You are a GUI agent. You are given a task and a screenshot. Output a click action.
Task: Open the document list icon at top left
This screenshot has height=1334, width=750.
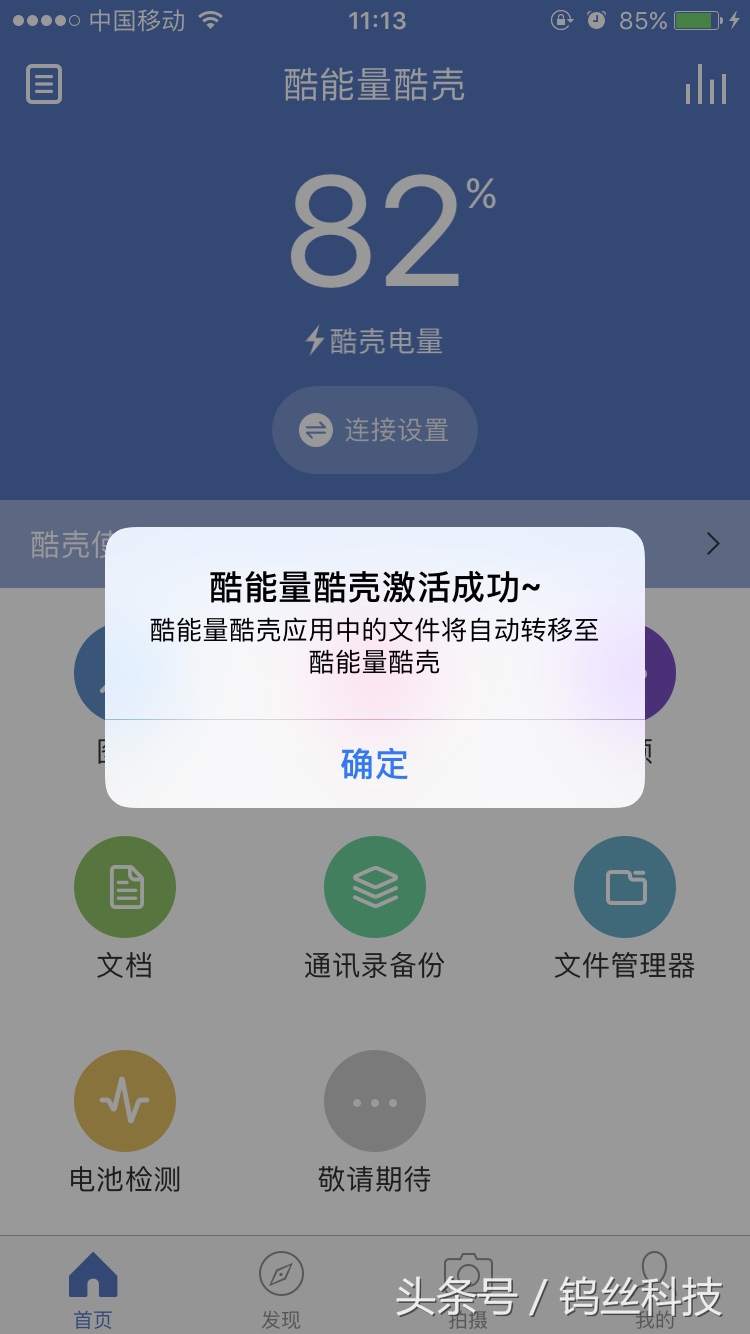click(x=43, y=85)
